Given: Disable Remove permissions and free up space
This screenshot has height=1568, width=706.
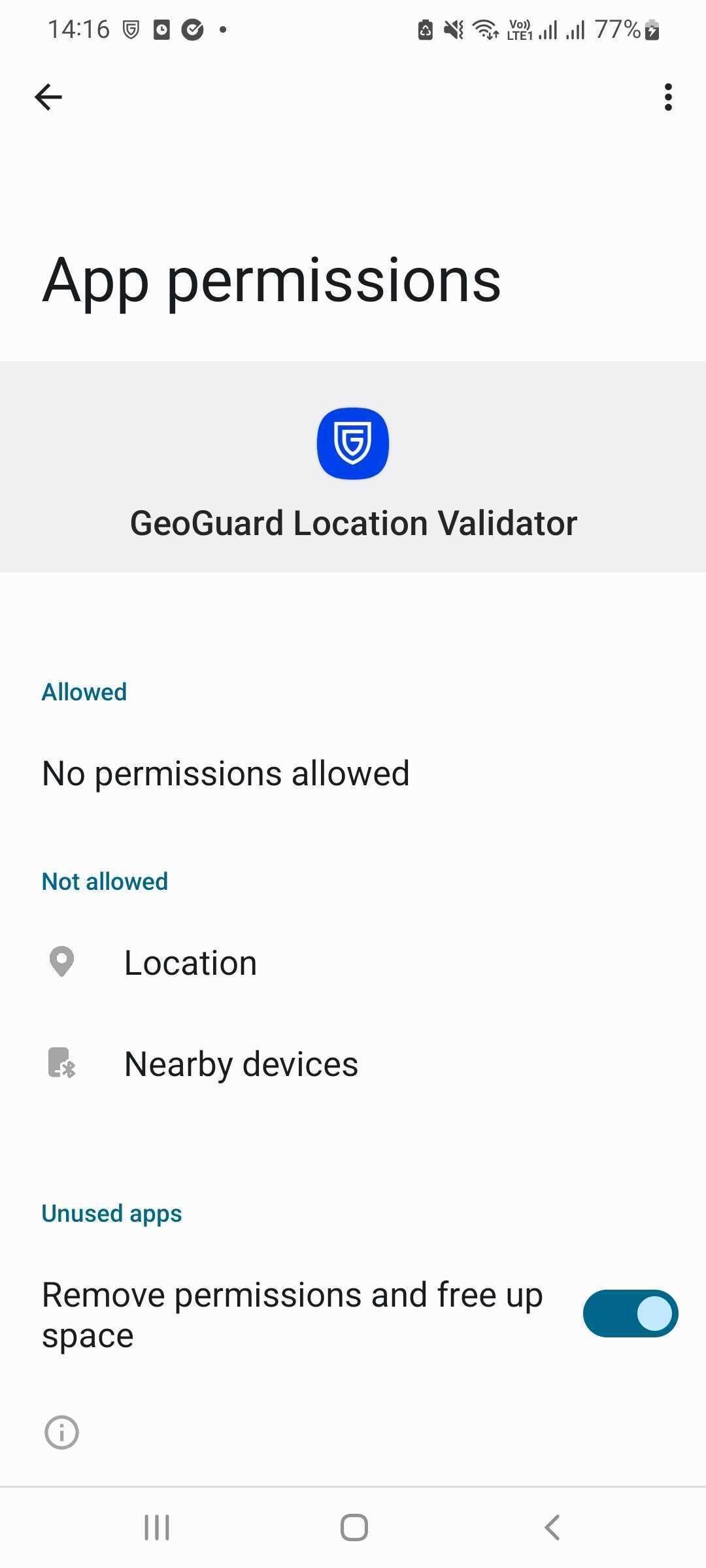Looking at the screenshot, I should pyautogui.click(x=630, y=1314).
